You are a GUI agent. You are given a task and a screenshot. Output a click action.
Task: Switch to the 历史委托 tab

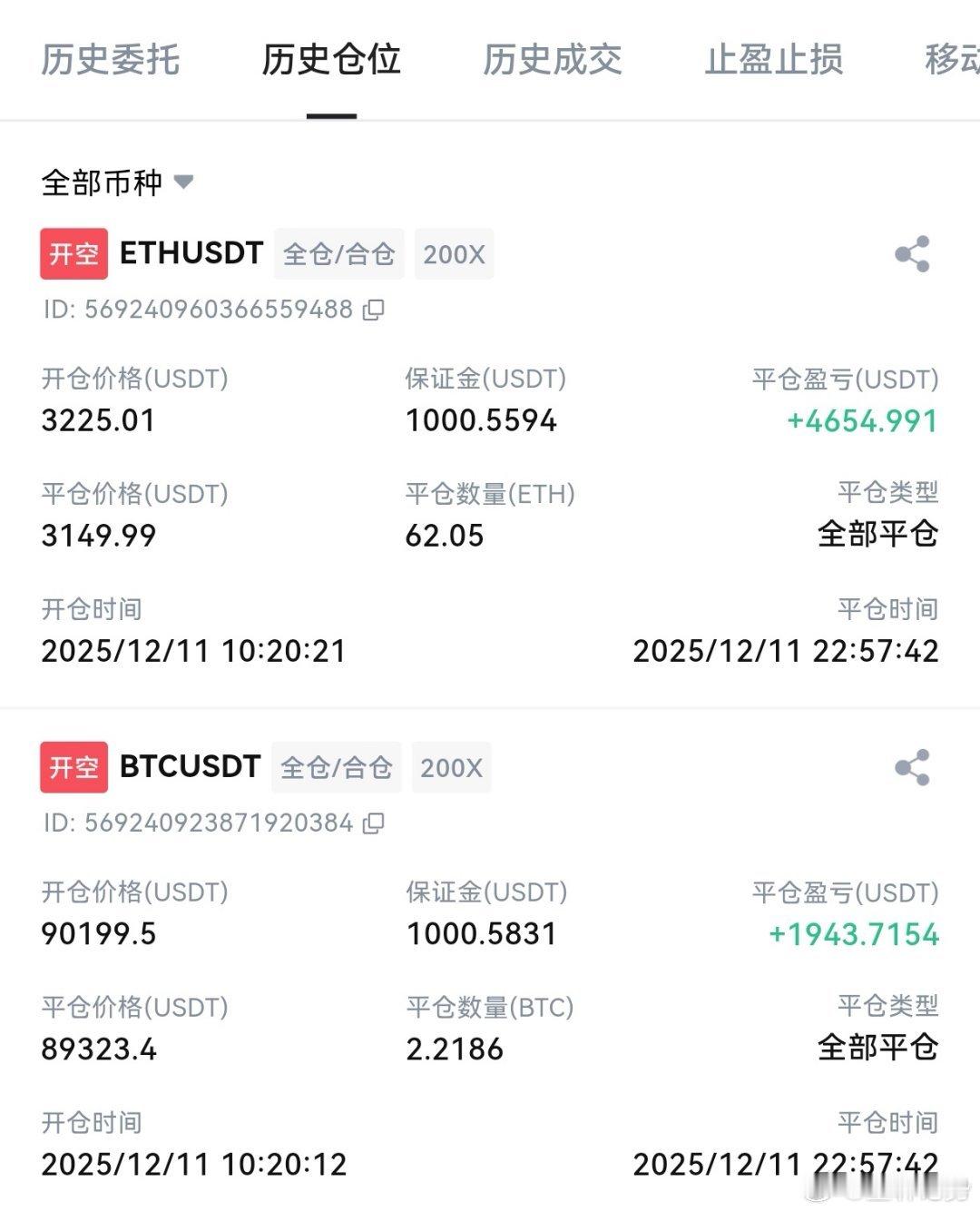(109, 60)
